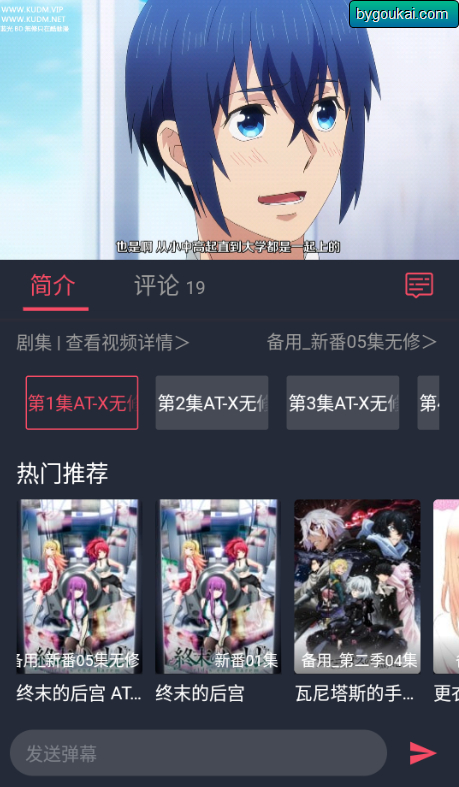Play episode 第2集AT-X无修
This screenshot has width=459, height=787.
[212, 403]
